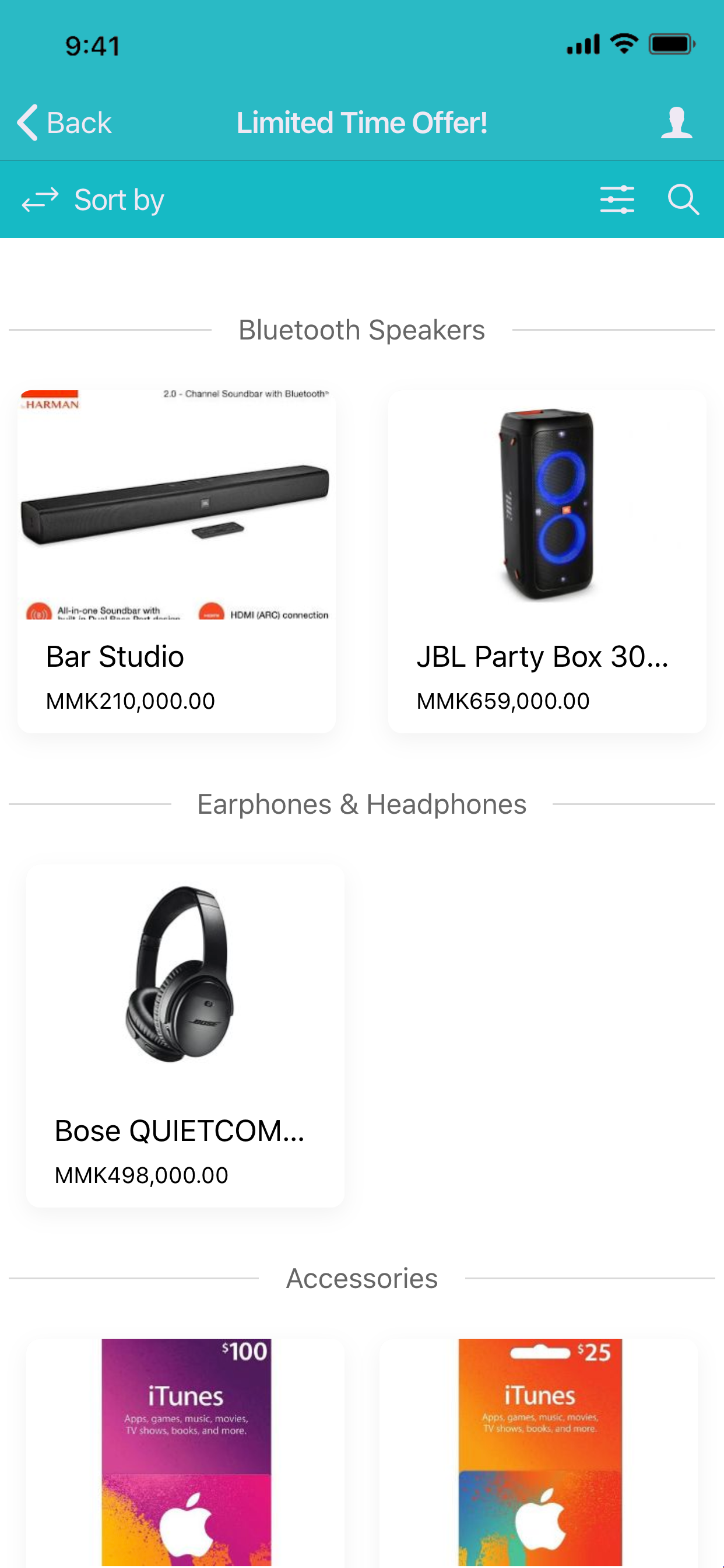
Task: Tap the search magnifier icon
Action: tap(683, 199)
